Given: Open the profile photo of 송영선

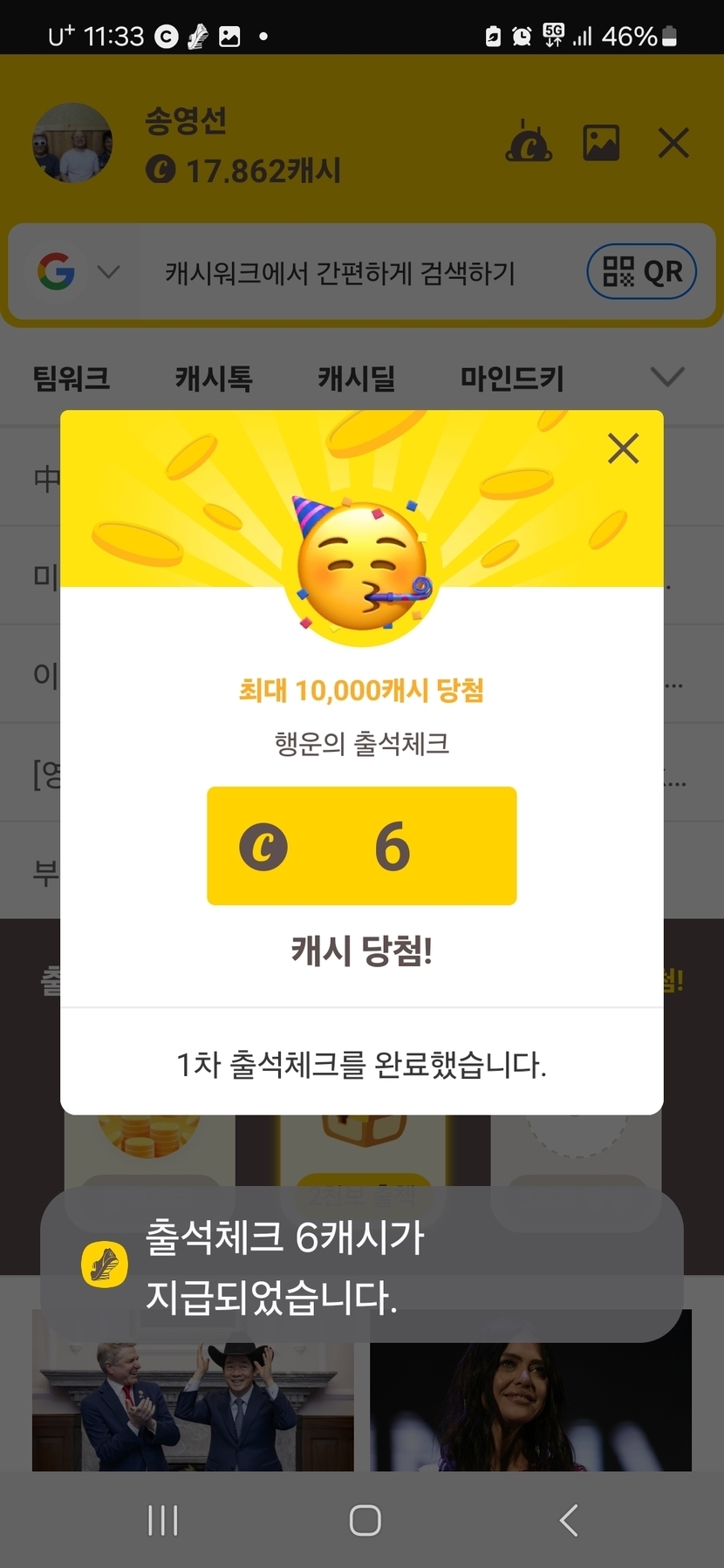Looking at the screenshot, I should click(72, 143).
